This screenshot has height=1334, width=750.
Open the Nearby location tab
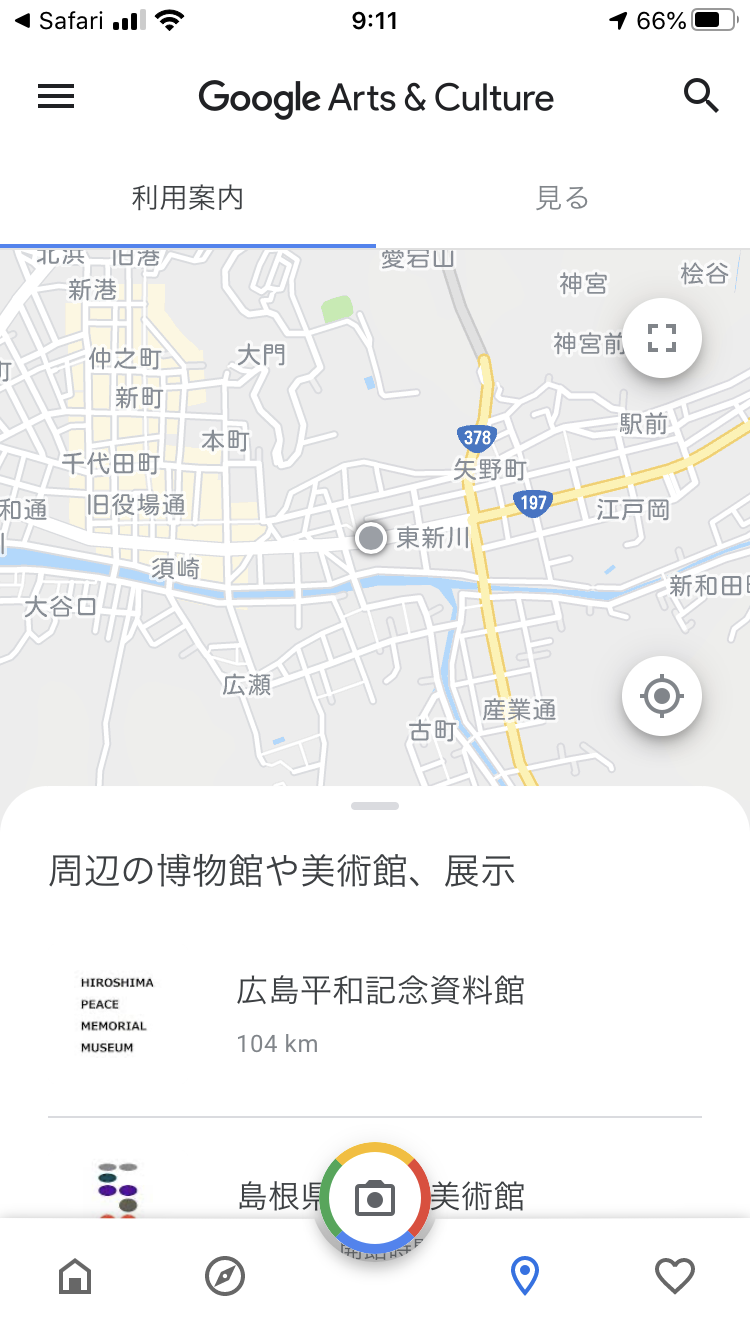click(524, 1276)
